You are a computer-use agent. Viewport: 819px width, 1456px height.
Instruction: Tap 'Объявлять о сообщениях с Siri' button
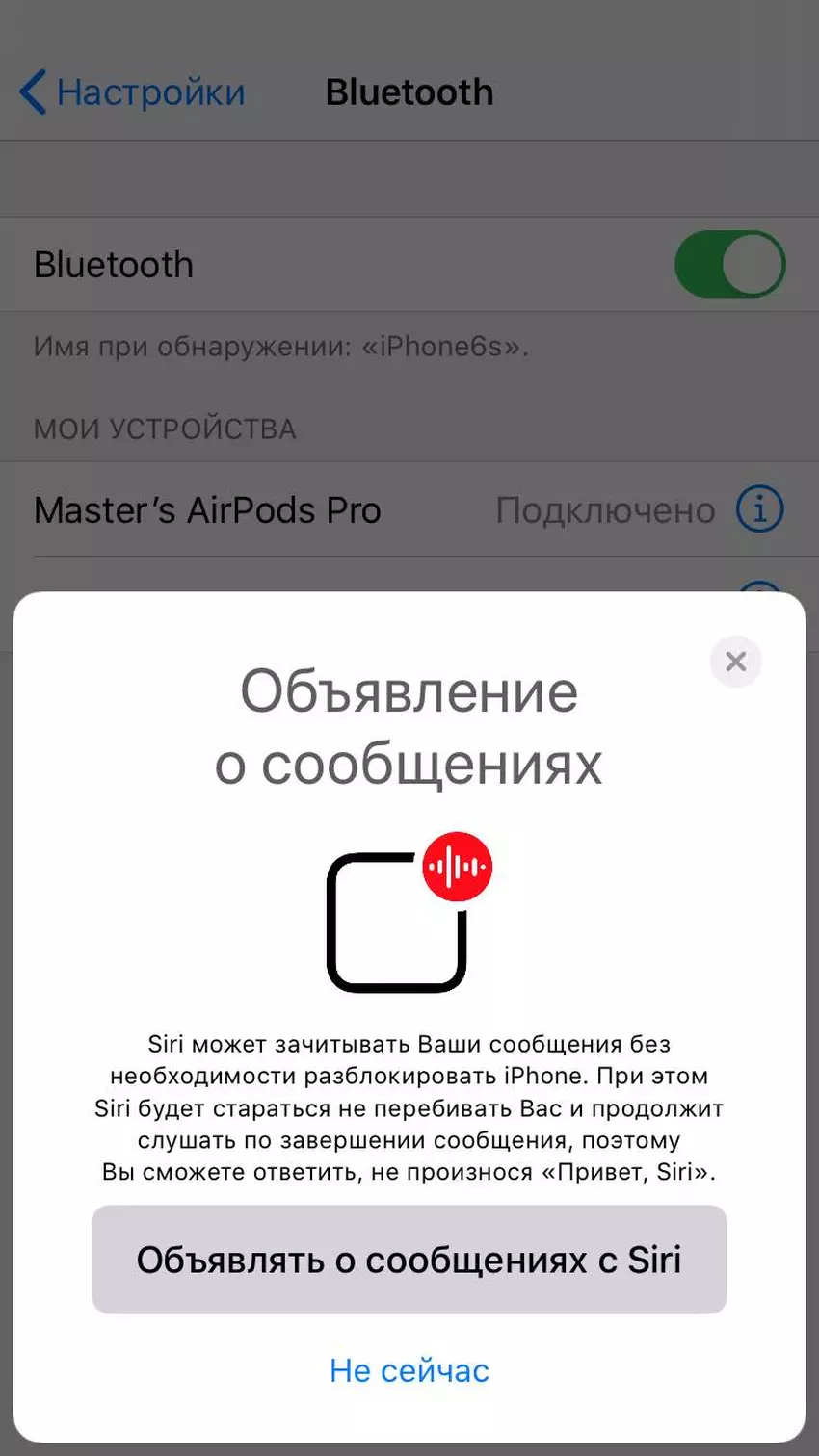(x=409, y=1260)
